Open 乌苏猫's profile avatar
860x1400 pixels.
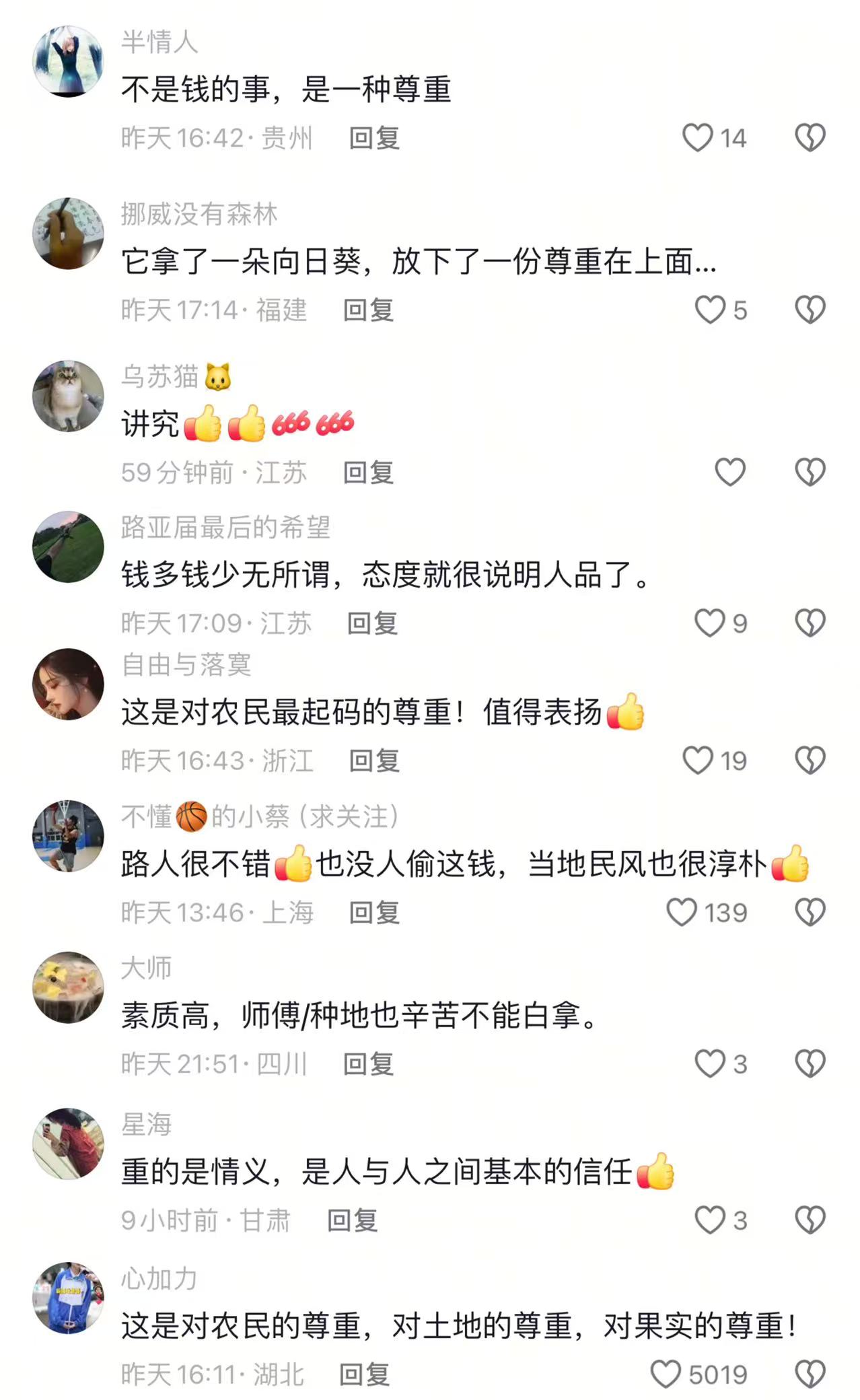[68, 396]
